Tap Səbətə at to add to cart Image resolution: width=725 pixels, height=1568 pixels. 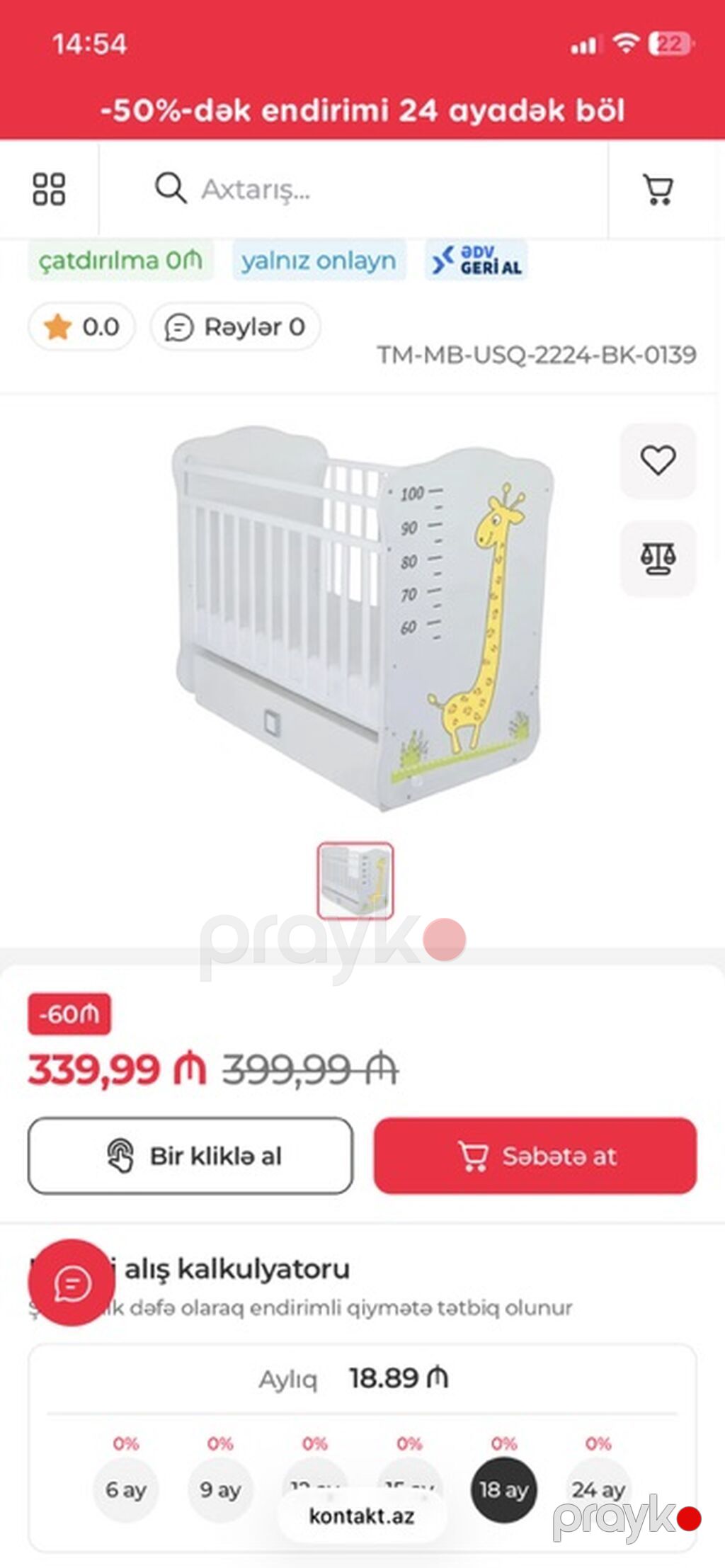pos(535,1156)
